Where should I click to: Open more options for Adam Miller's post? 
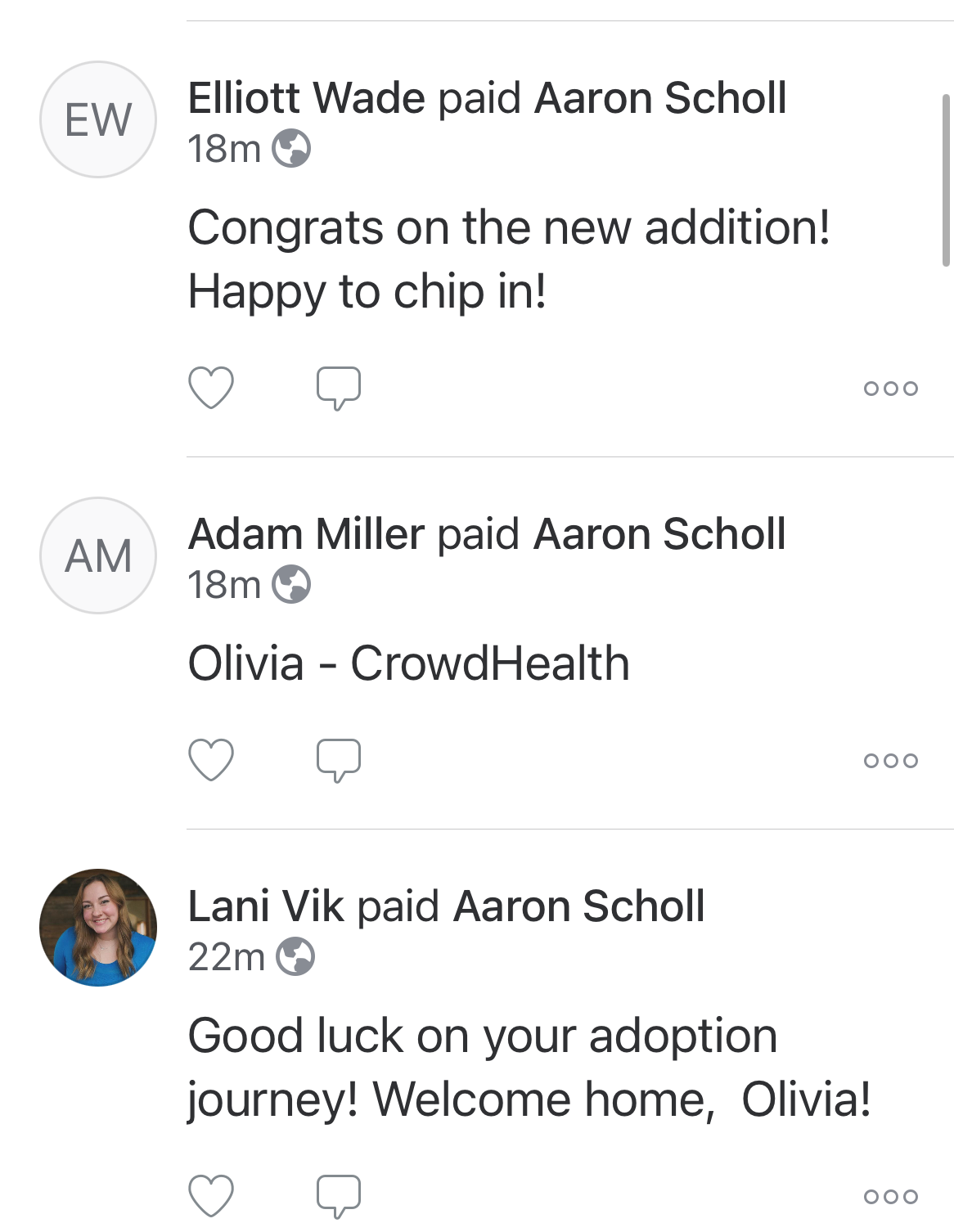tap(890, 761)
